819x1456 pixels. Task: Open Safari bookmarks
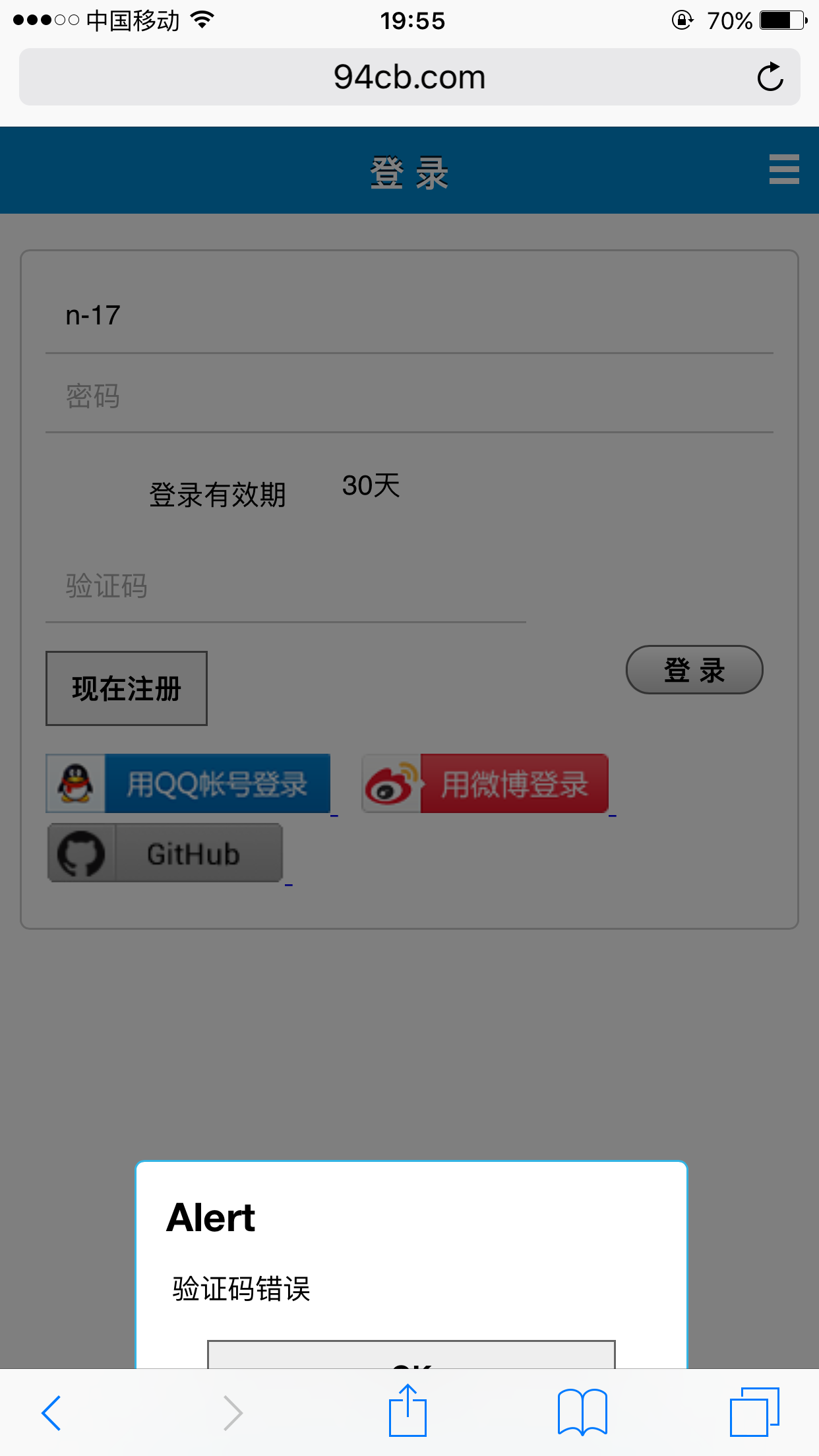pos(582,1412)
